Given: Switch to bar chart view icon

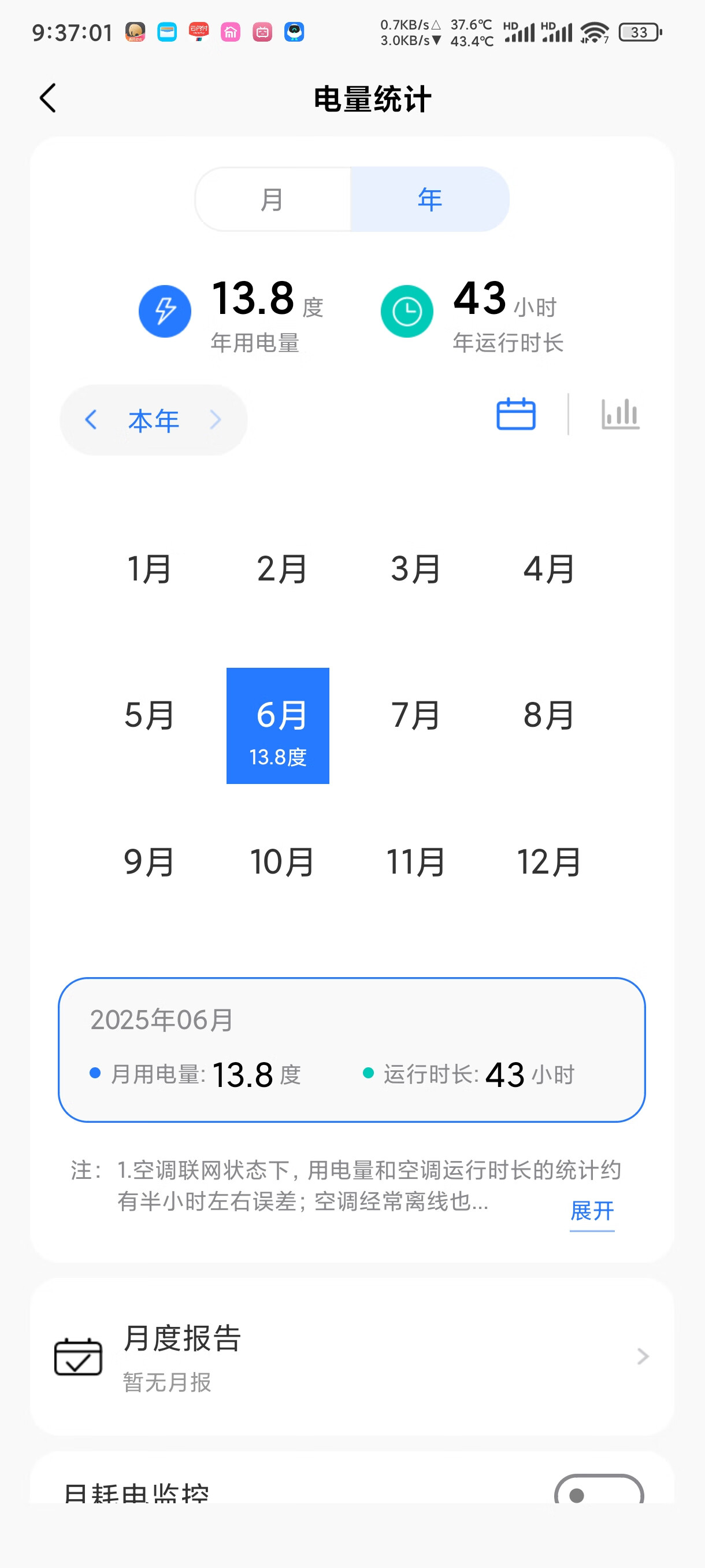Looking at the screenshot, I should tap(620, 414).
